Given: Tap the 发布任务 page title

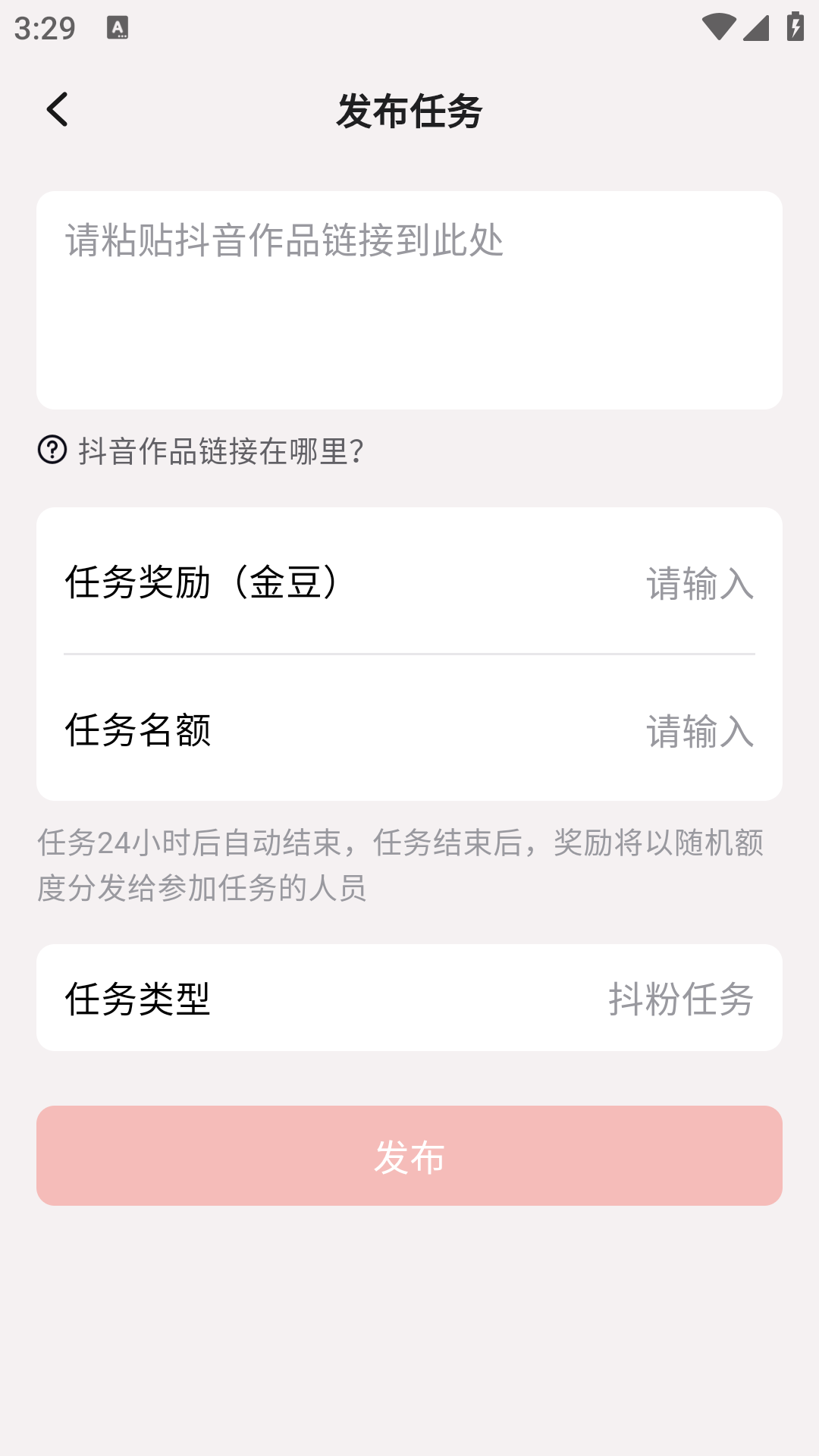Looking at the screenshot, I should pyautogui.click(x=409, y=109).
